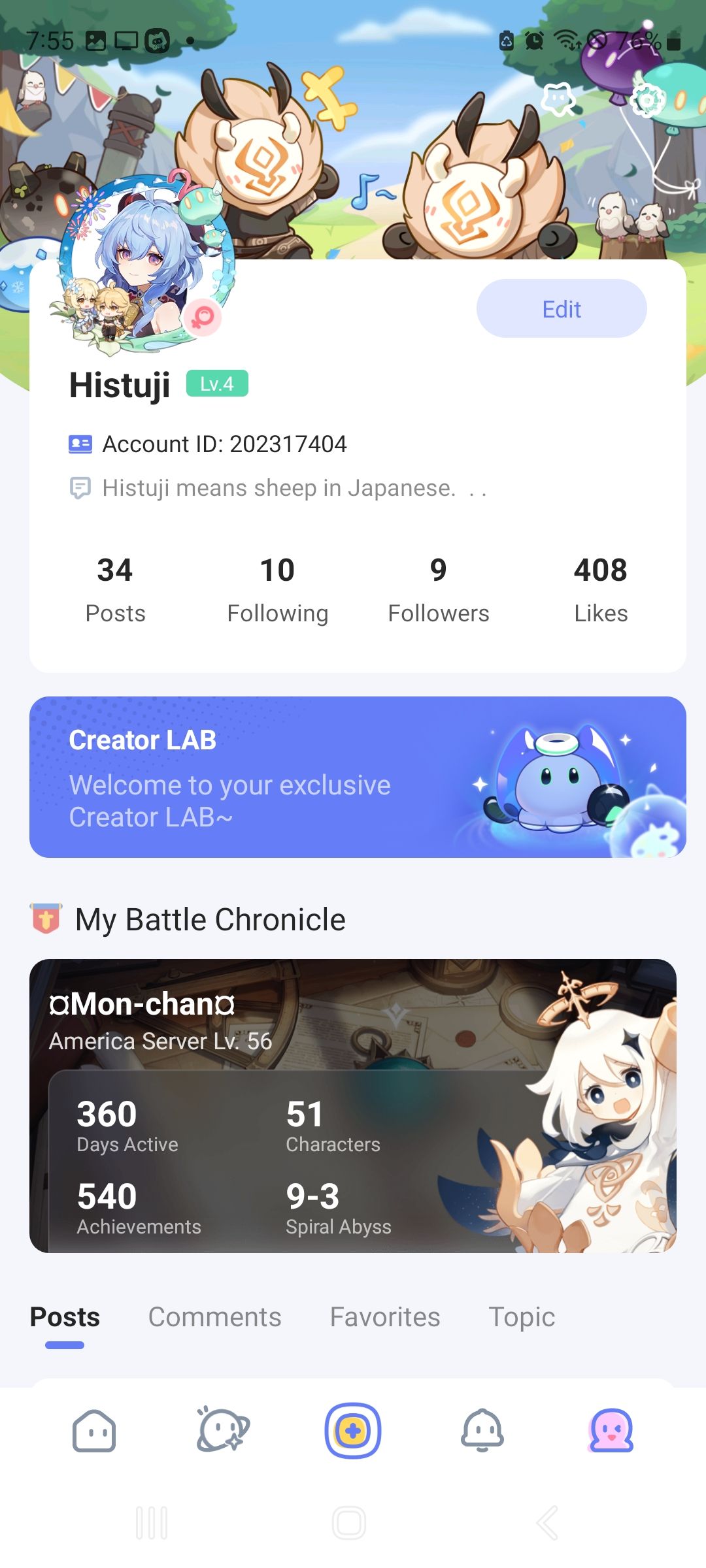The image size is (706, 1568).
Task: View the 408 Likes count
Action: pos(600,589)
